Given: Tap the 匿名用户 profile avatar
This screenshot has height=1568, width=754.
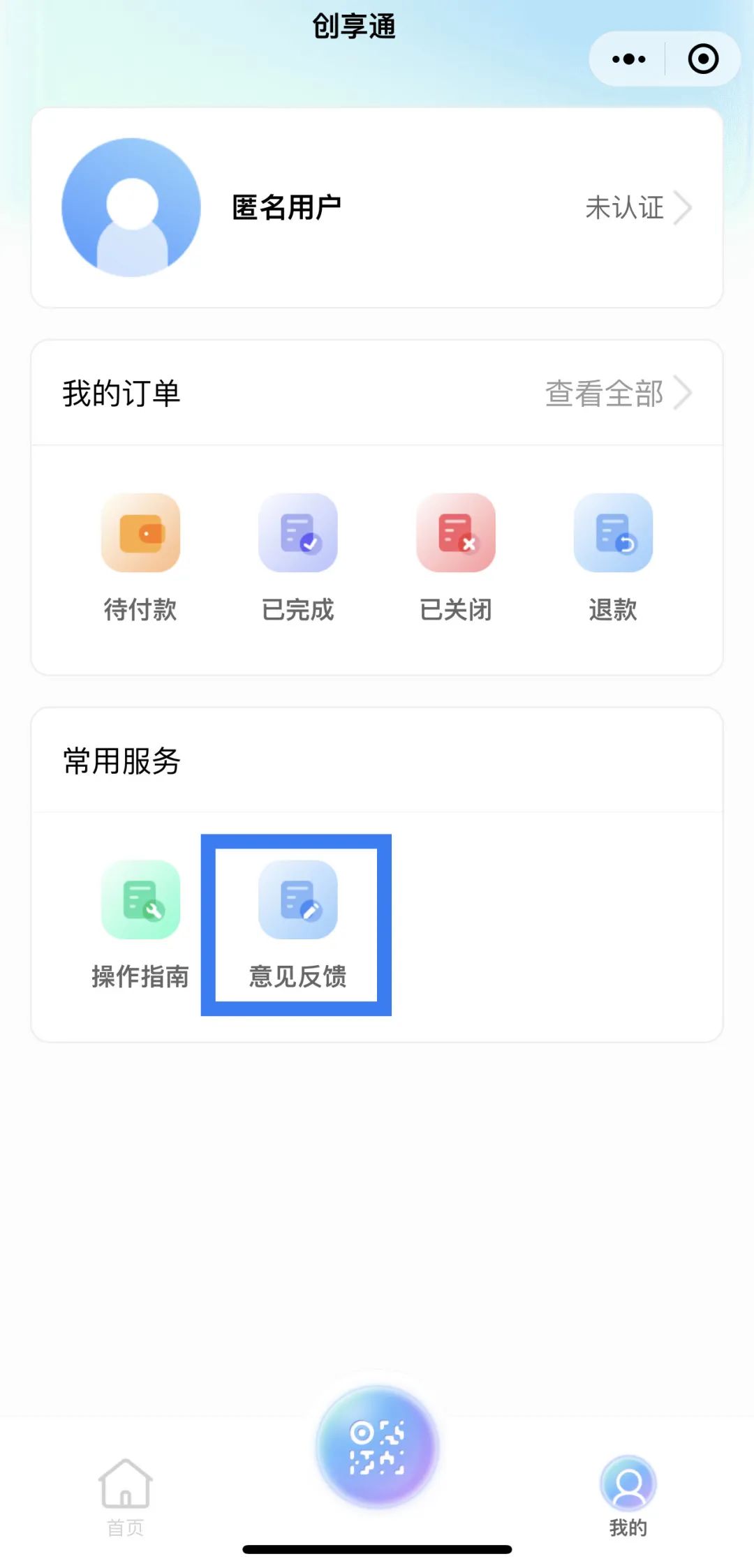Looking at the screenshot, I should (131, 207).
